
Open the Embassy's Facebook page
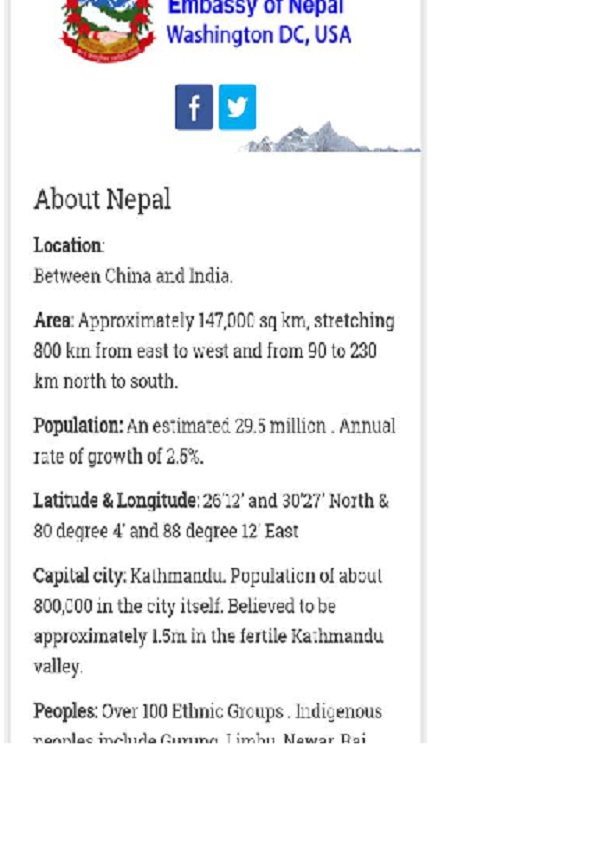[x=194, y=107]
